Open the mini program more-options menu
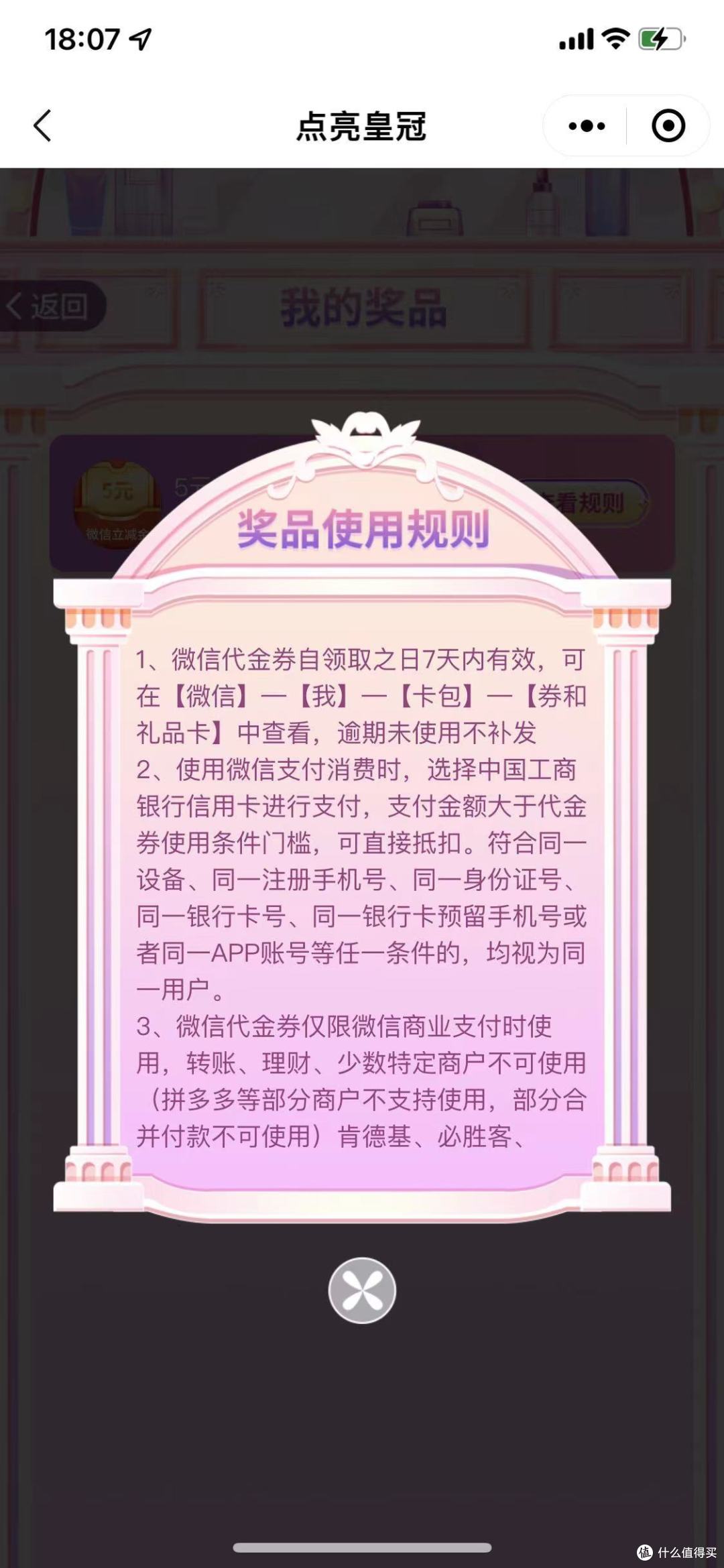This screenshot has width=724, height=1568. coord(587,126)
